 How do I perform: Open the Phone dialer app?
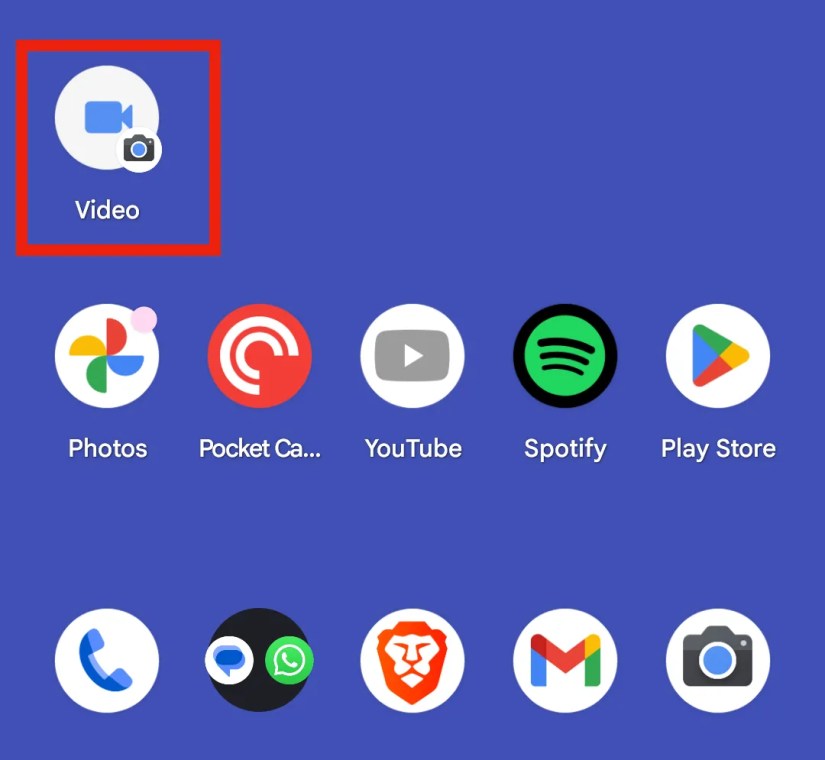coord(107,660)
